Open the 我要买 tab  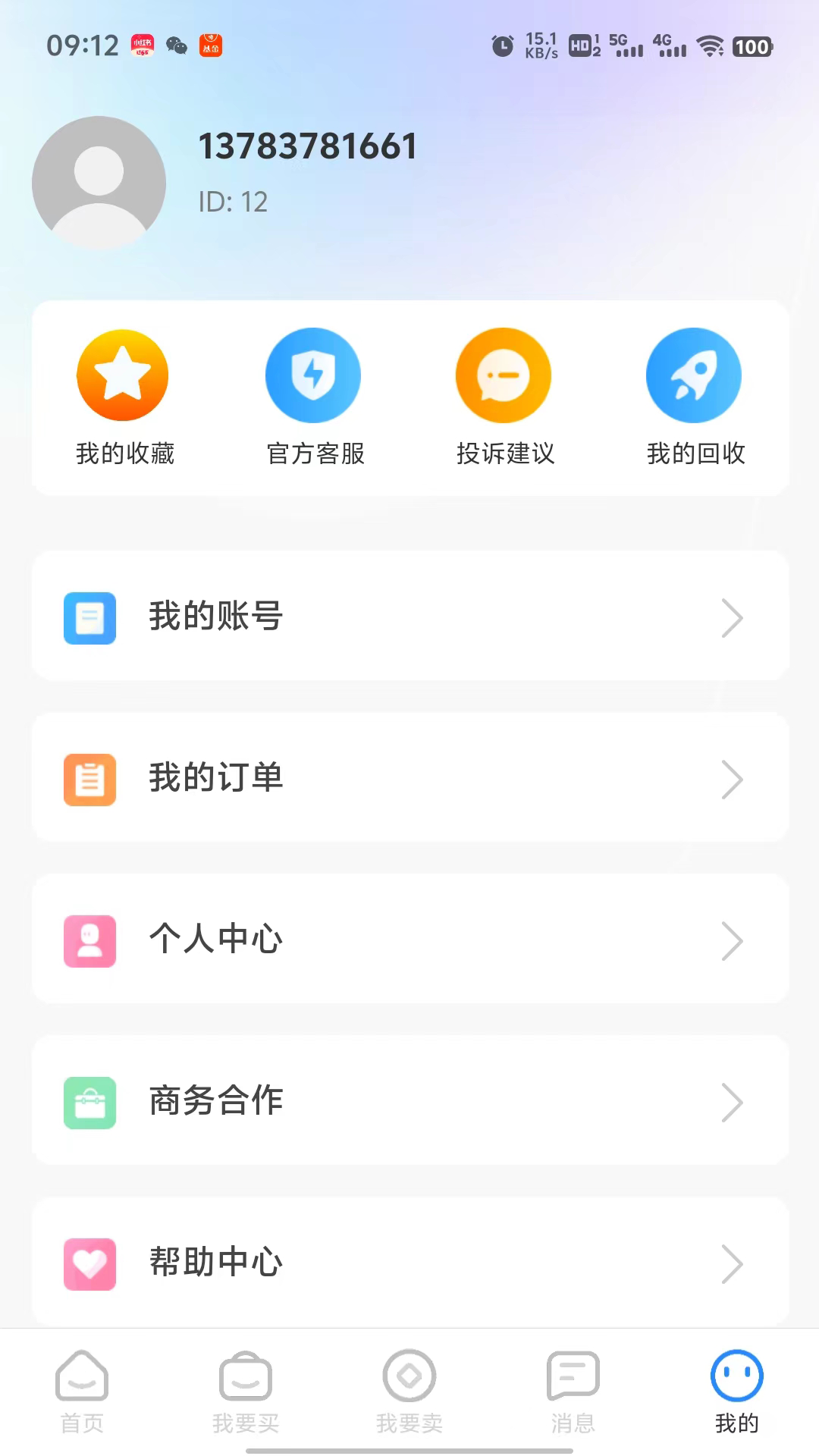coord(245,1392)
